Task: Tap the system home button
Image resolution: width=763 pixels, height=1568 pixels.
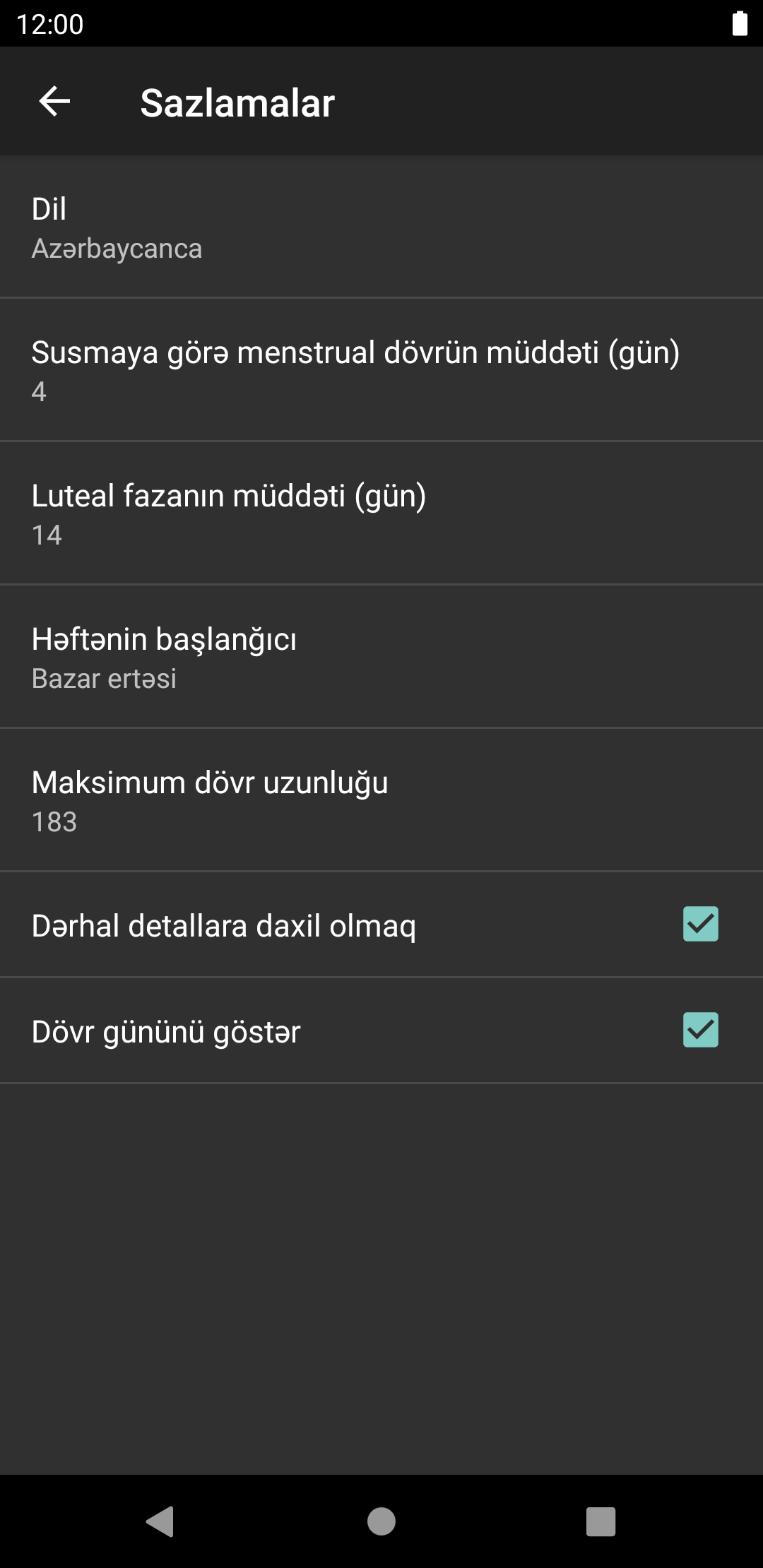Action: click(x=381, y=1521)
